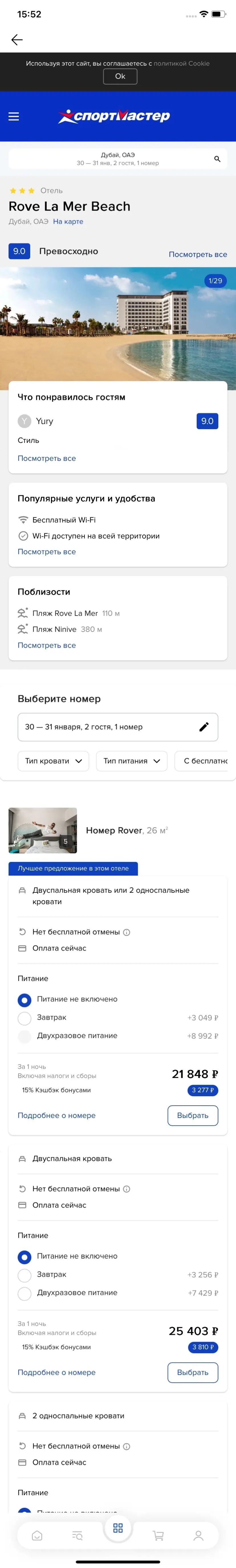Image resolution: width=236 pixels, height=1568 pixels.
Task: Open the hotel location via На карте
Action: [x=68, y=221]
